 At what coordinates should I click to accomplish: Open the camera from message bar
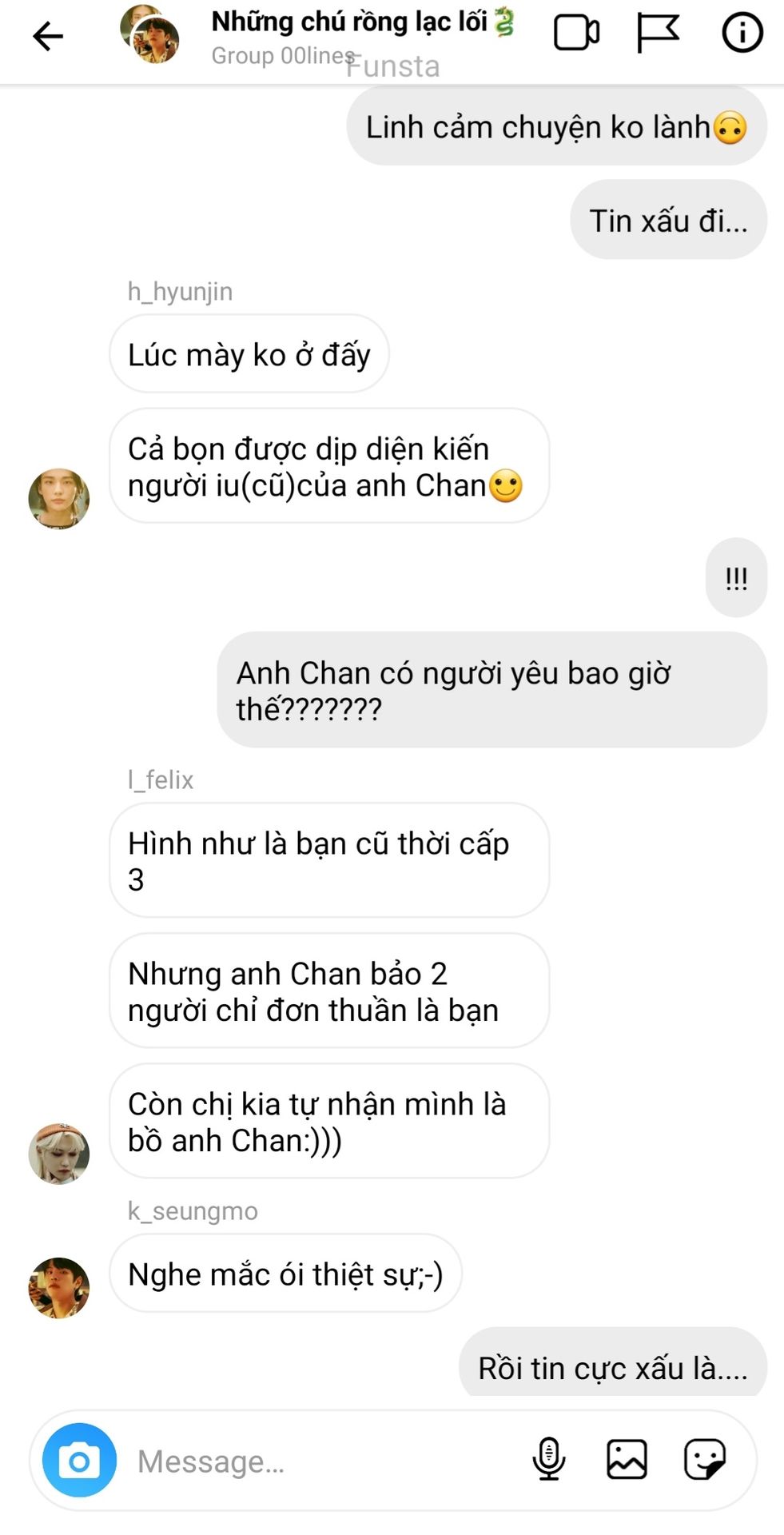[79, 1460]
